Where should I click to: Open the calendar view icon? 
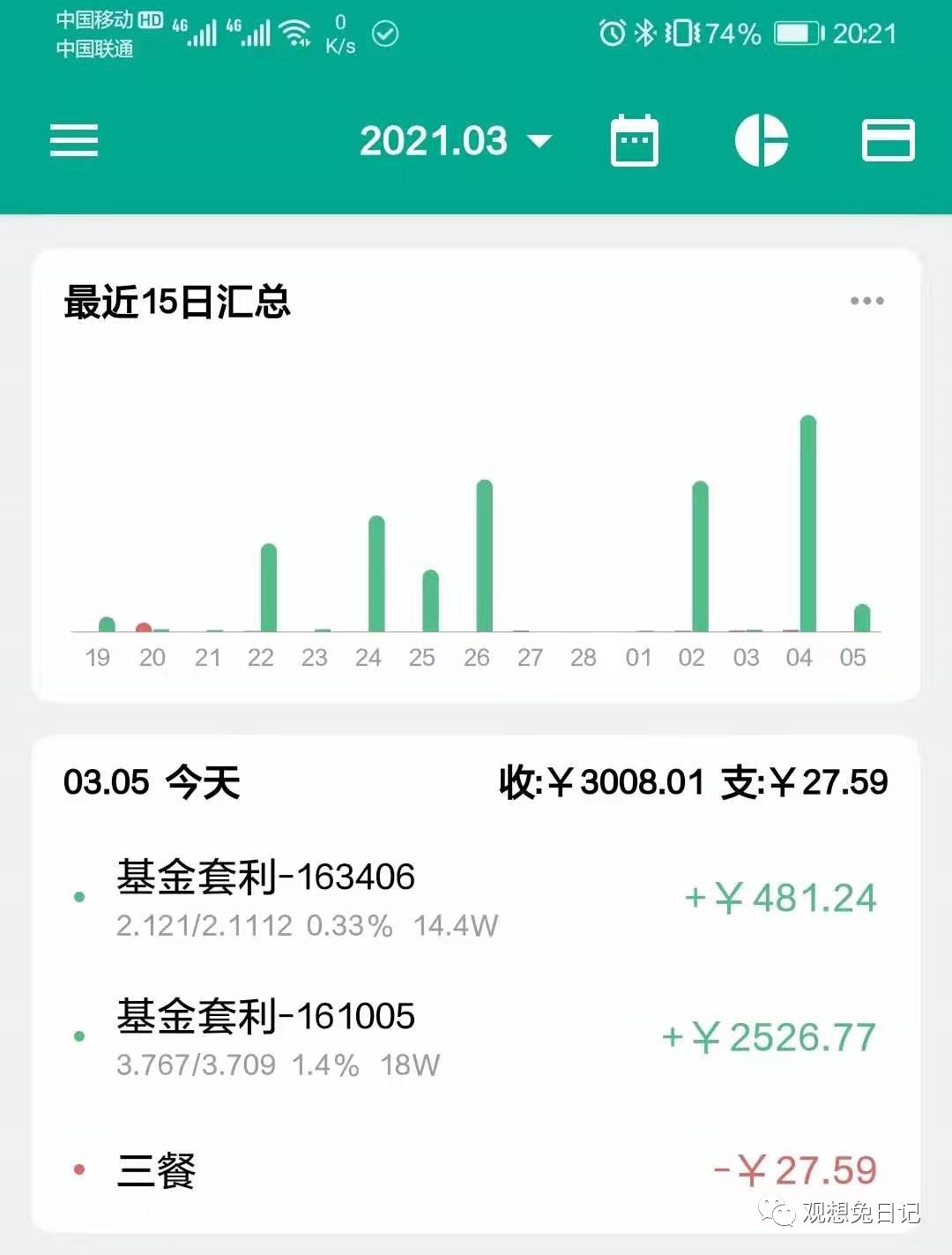(635, 140)
